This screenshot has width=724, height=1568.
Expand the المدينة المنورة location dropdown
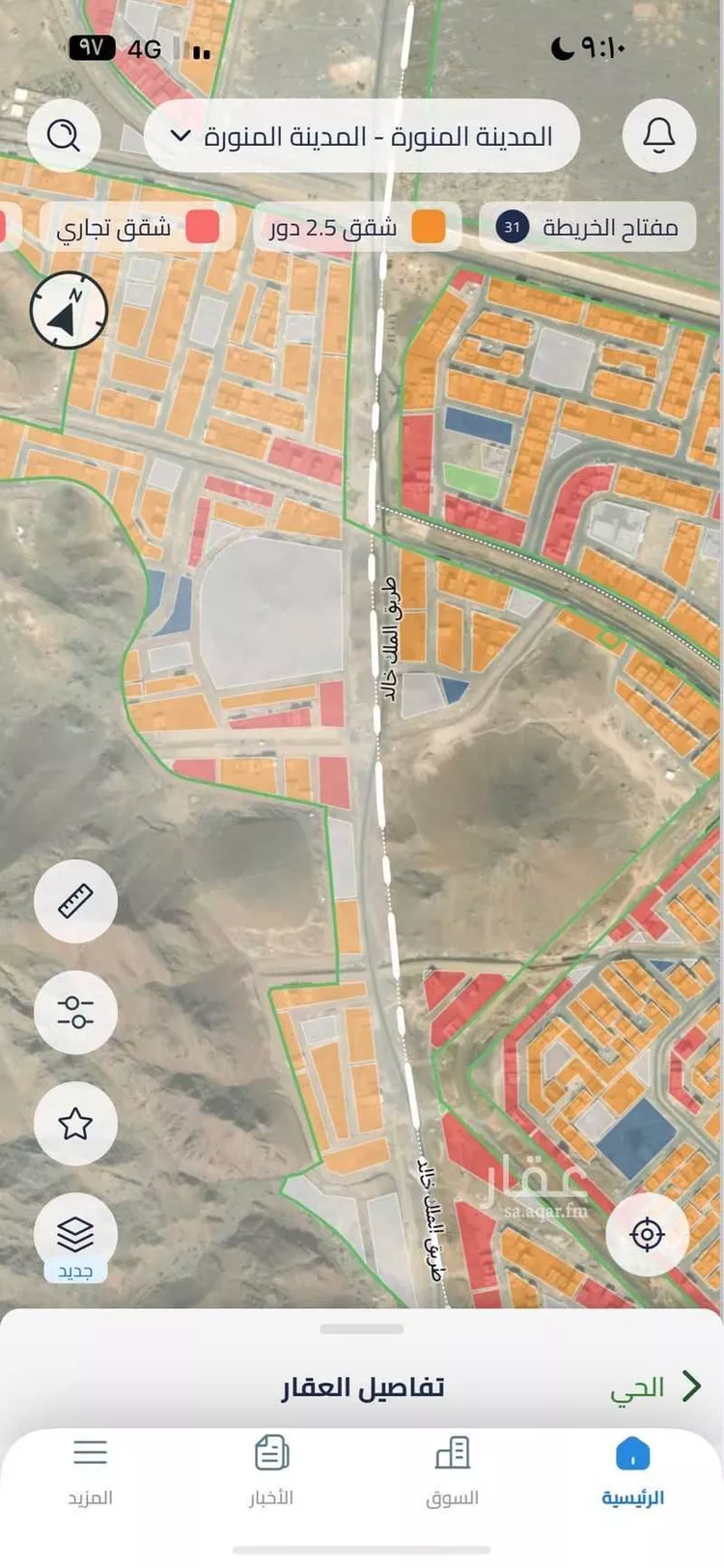(x=361, y=136)
